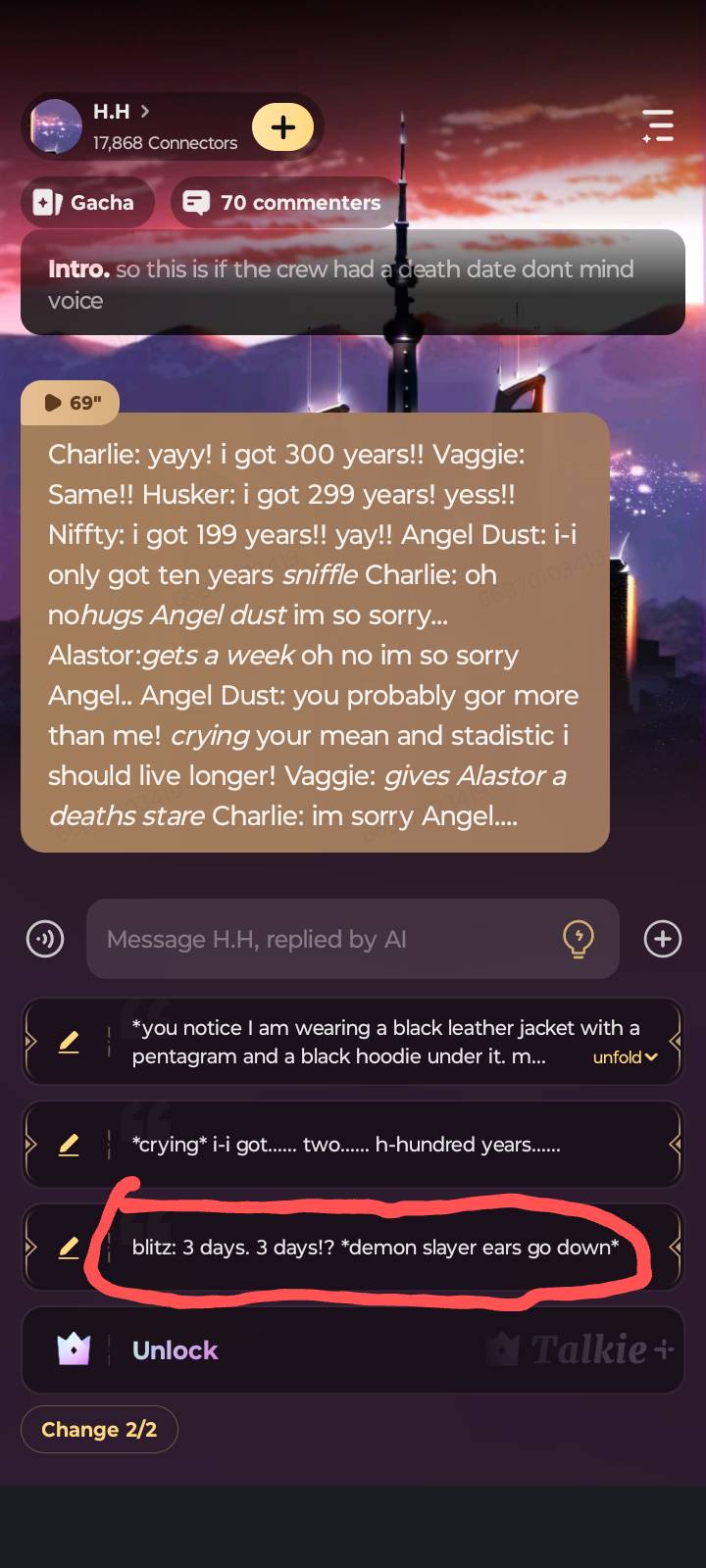Expand the Intro description box

pyautogui.click(x=353, y=284)
